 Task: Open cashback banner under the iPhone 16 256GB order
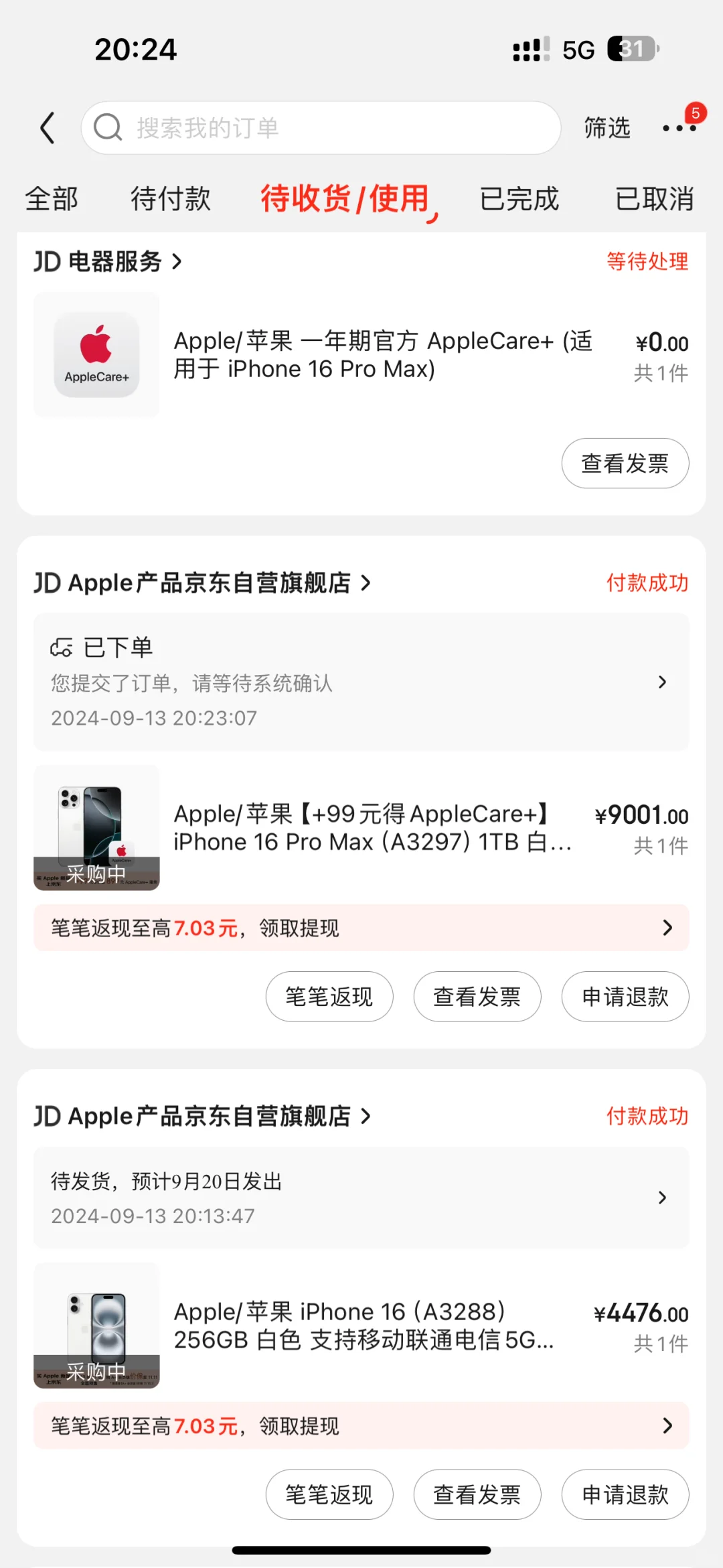[361, 1425]
